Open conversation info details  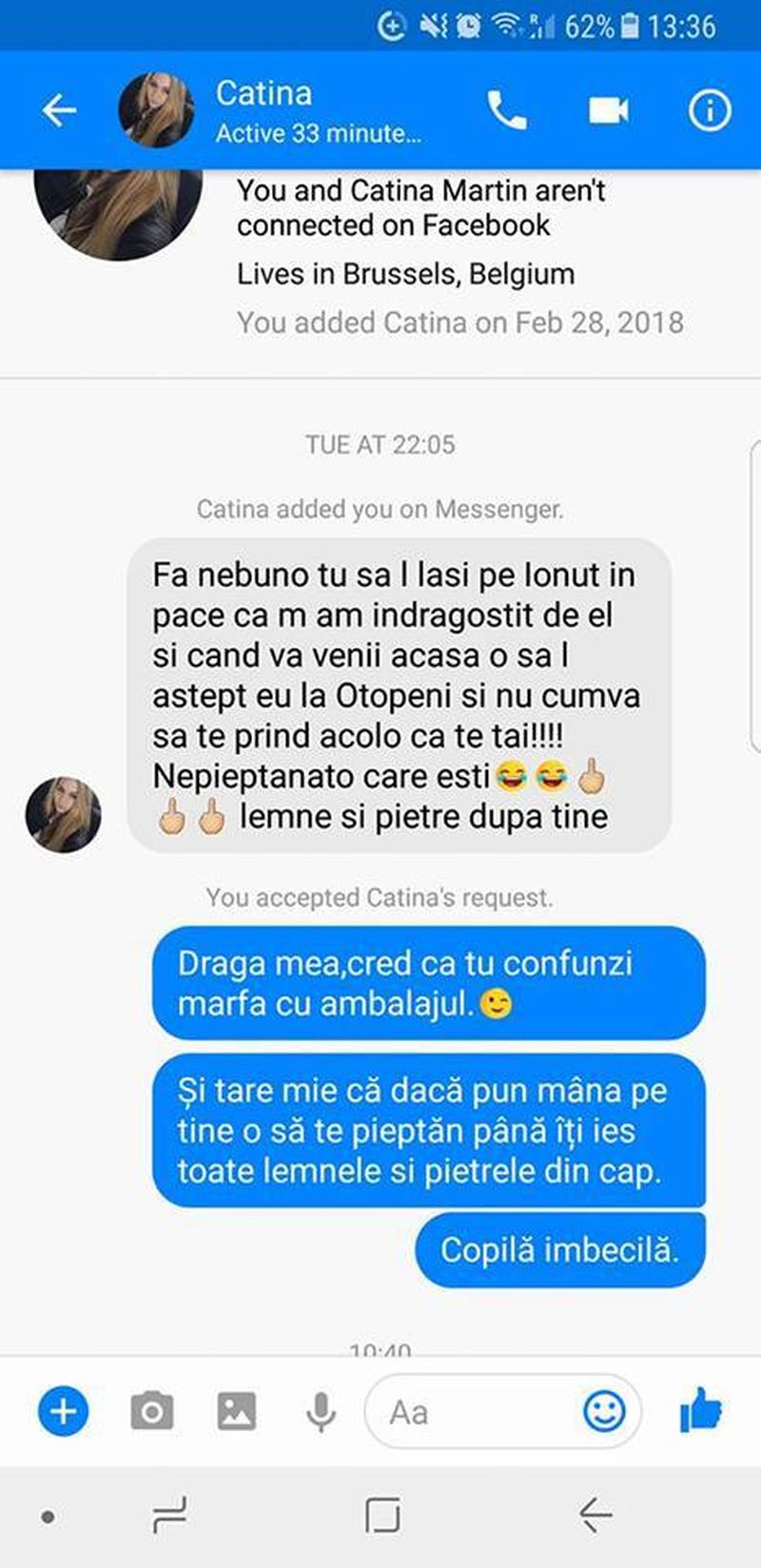710,110
